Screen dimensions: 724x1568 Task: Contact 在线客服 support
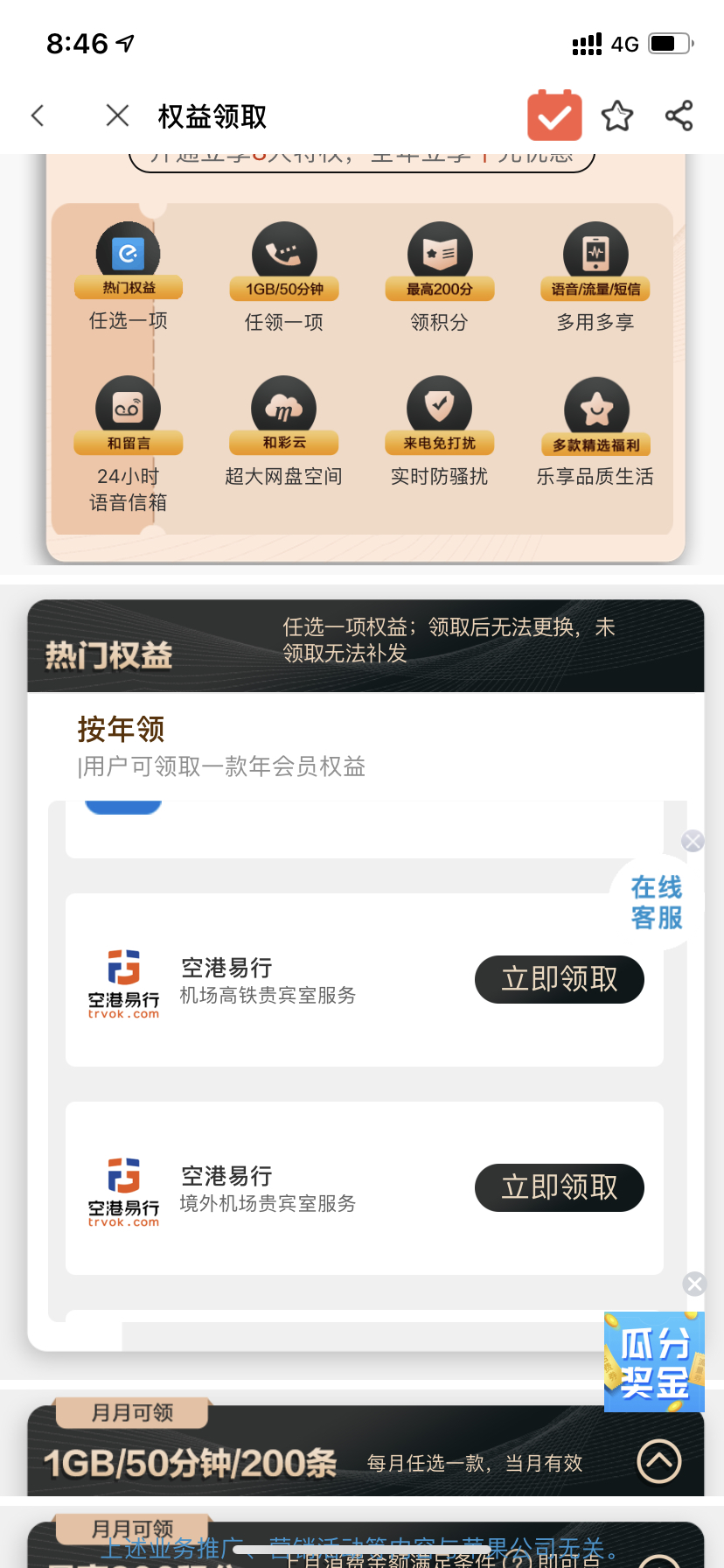point(657,903)
